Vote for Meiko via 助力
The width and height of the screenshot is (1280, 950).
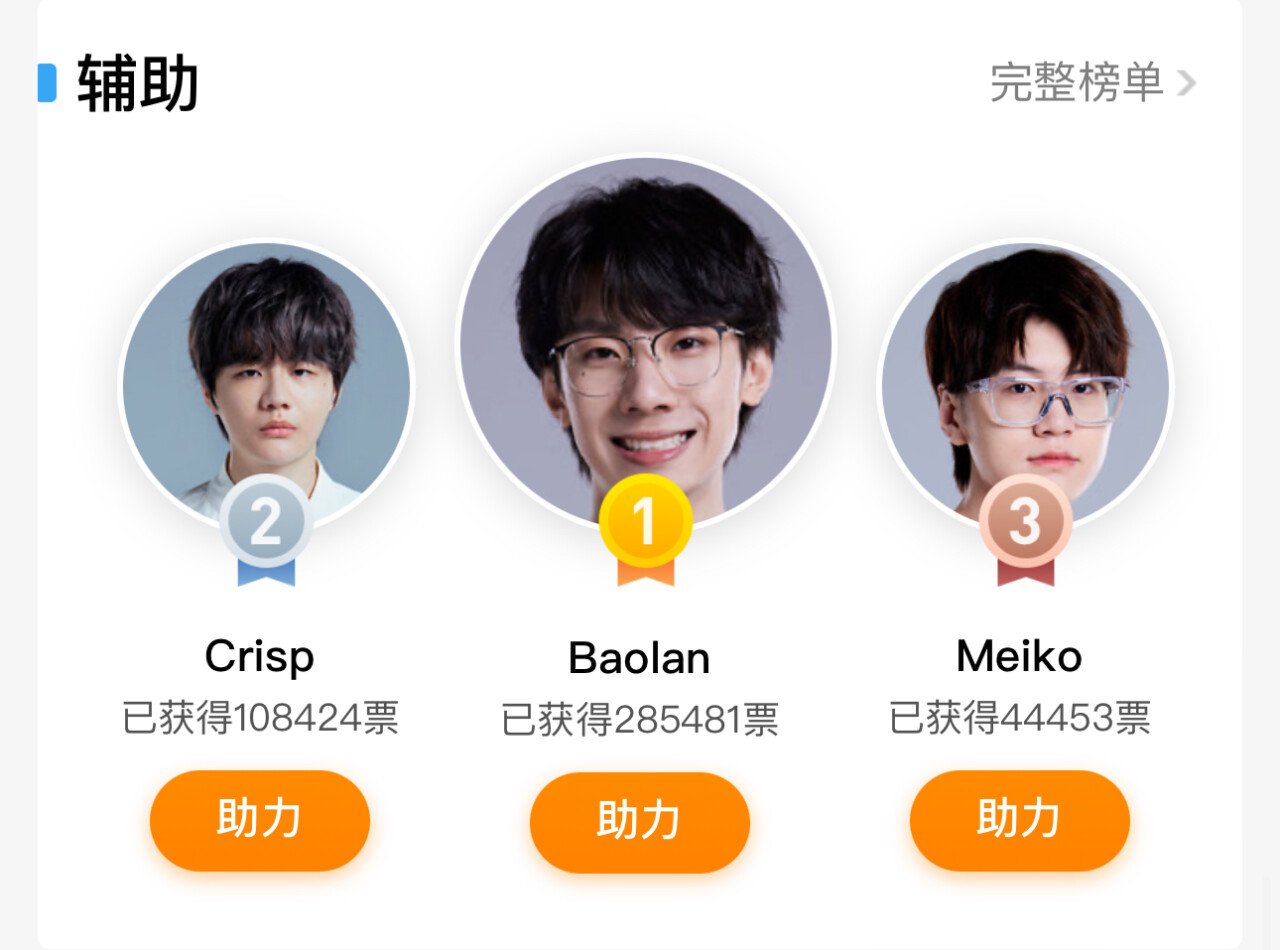[x=1019, y=821]
